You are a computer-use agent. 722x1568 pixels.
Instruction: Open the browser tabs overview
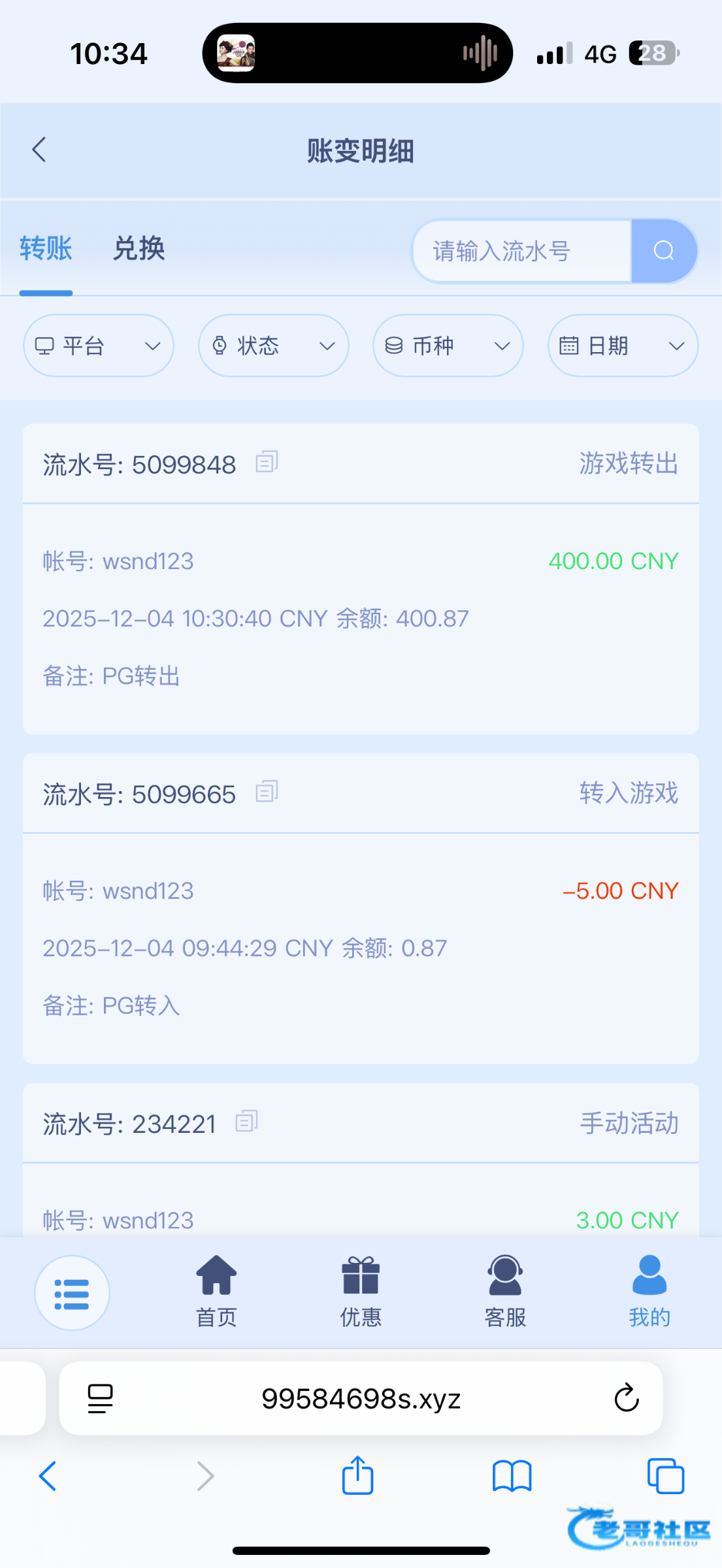[x=665, y=1476]
